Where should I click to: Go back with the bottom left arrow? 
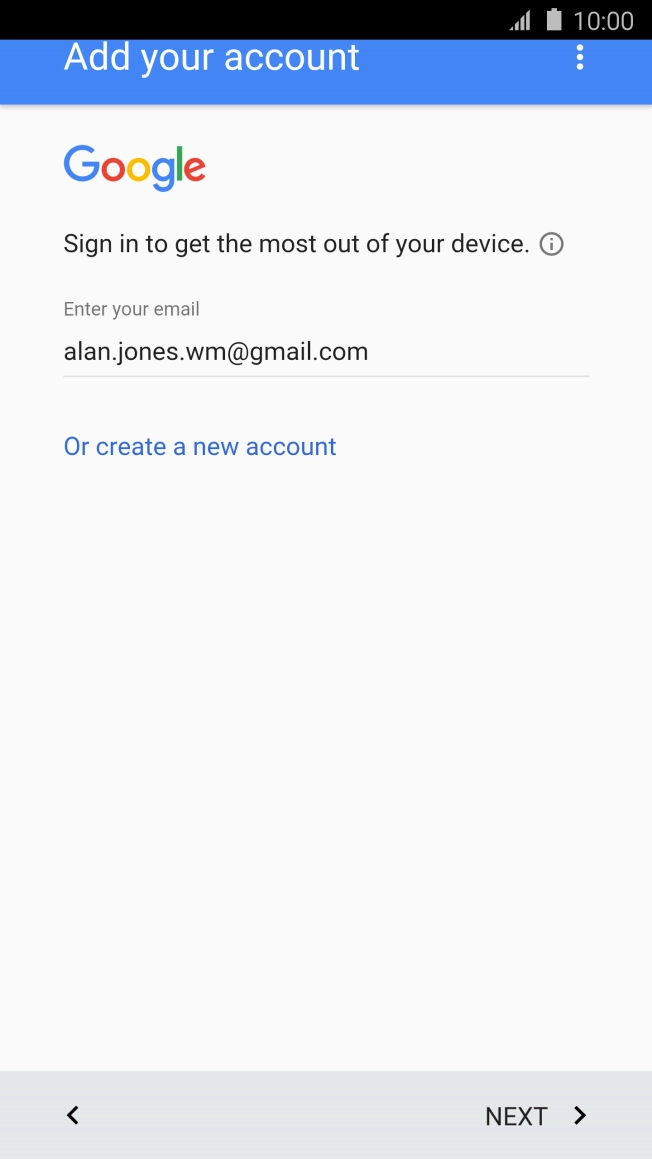click(x=72, y=1115)
